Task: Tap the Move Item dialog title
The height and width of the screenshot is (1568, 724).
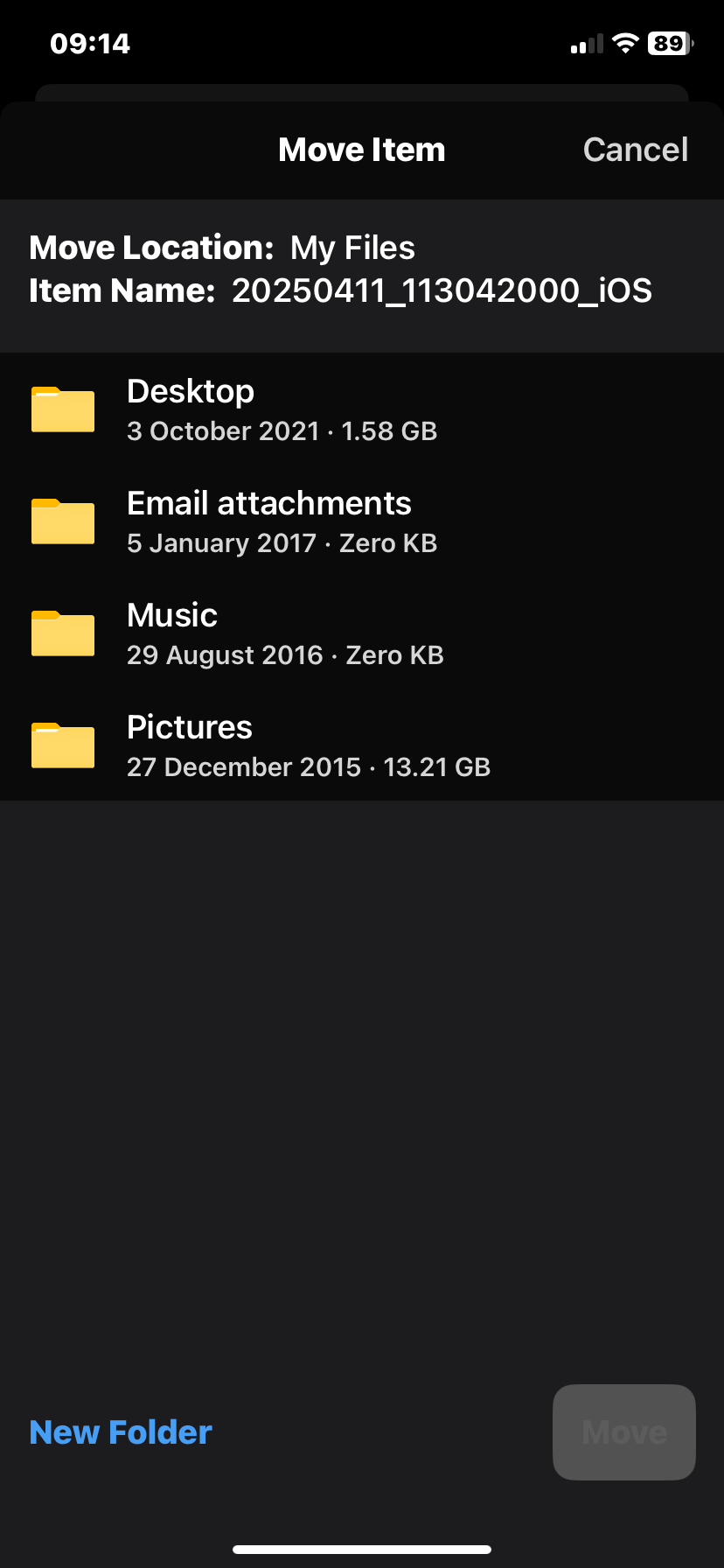Action: pyautogui.click(x=361, y=149)
